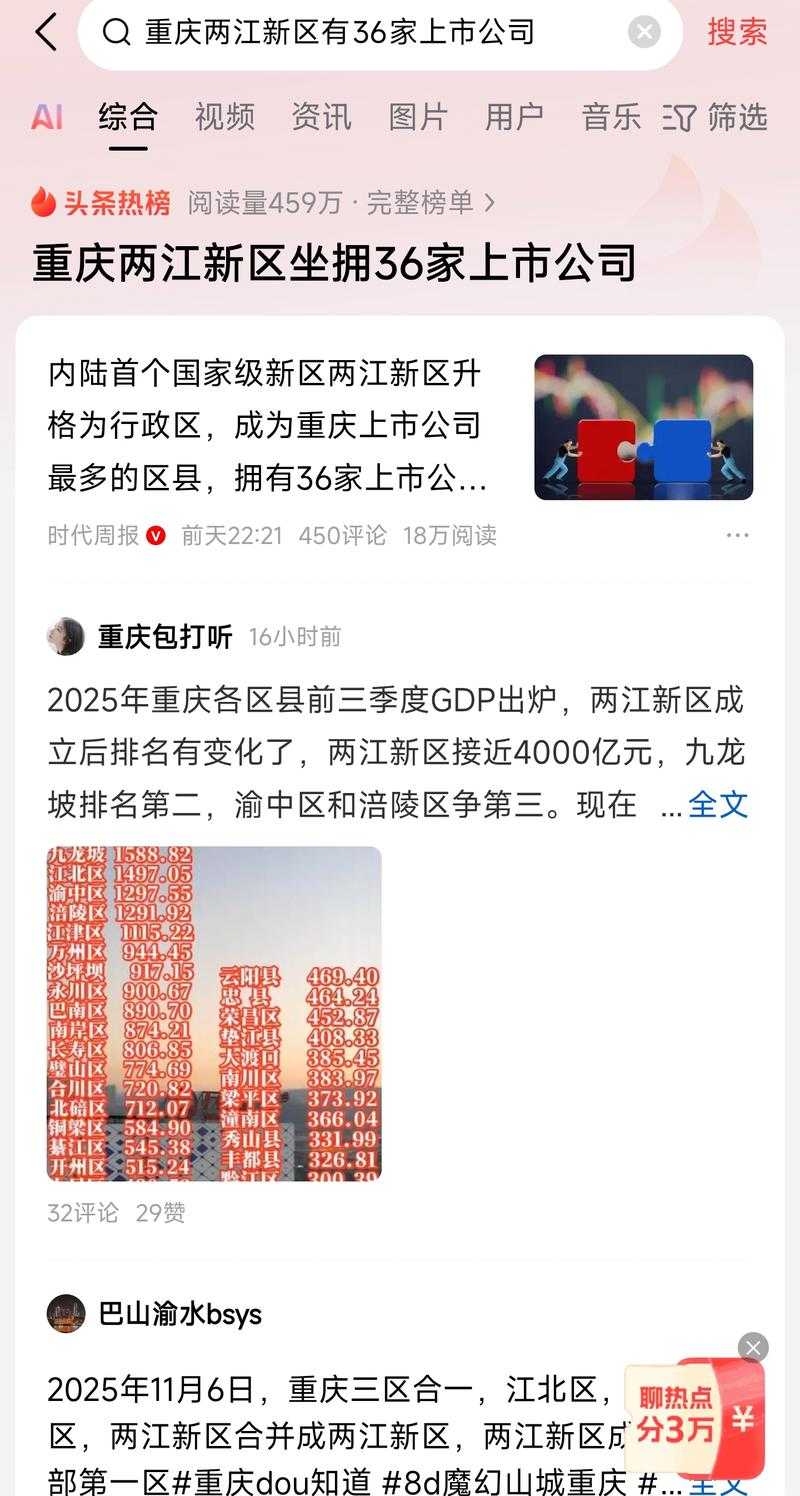This screenshot has width=800, height=1496.
Task: Switch to the 视频 tab
Action: [224, 117]
